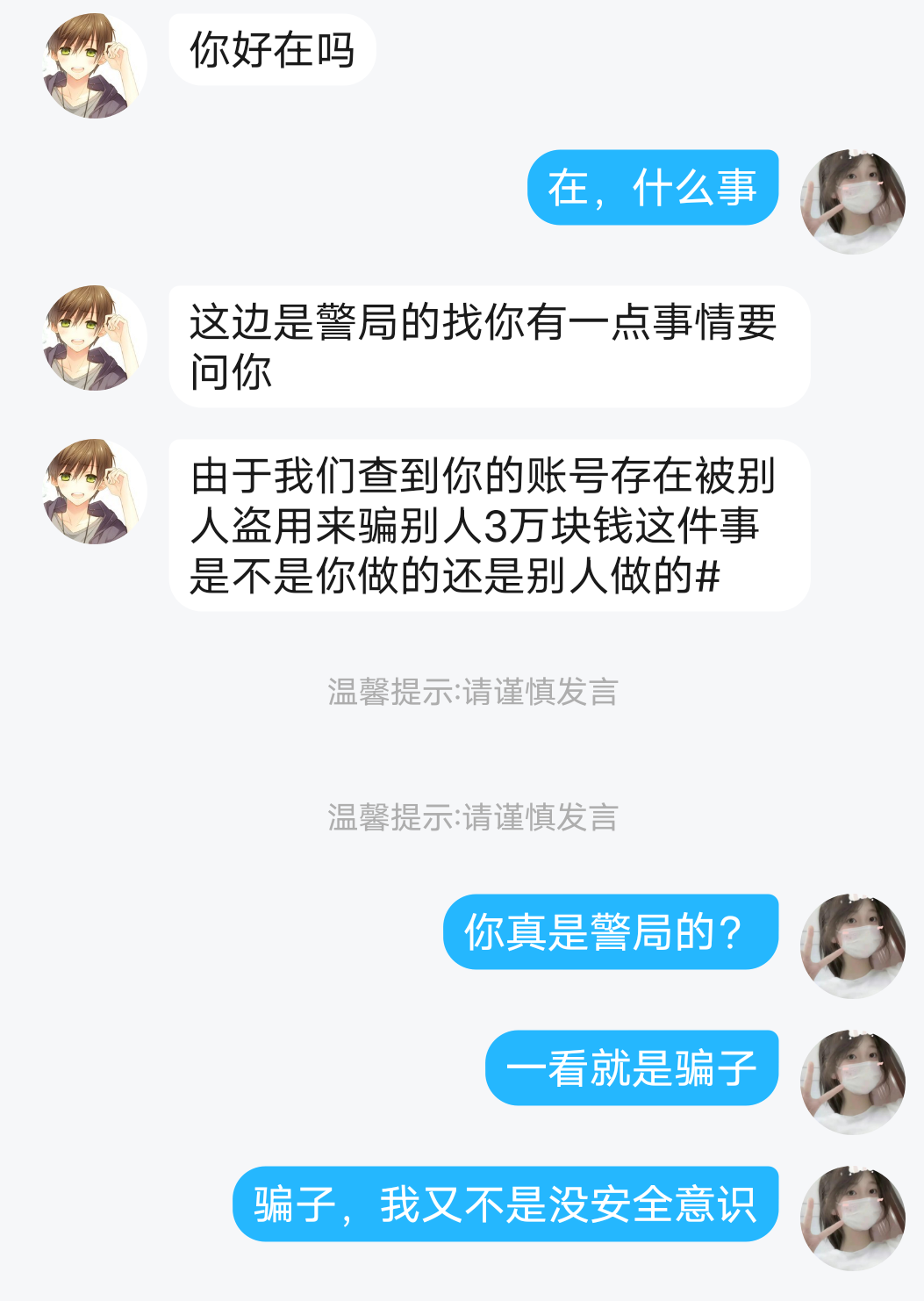Tap avatar beside "骗子，我又不是没安全意识"
The height and width of the screenshot is (1301, 924).
[852, 1218]
